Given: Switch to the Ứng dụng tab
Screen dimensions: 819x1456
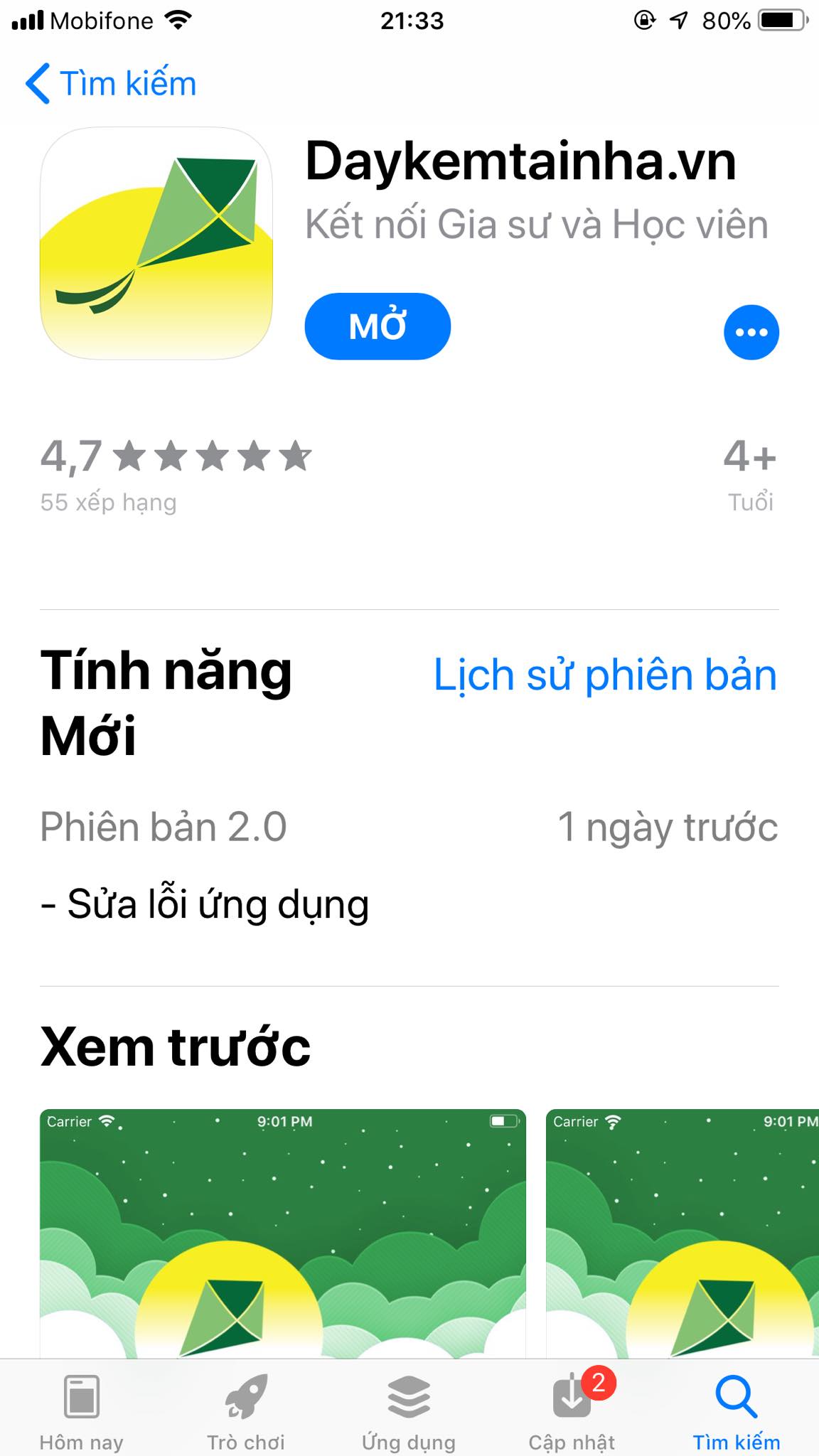Looking at the screenshot, I should [409, 1410].
